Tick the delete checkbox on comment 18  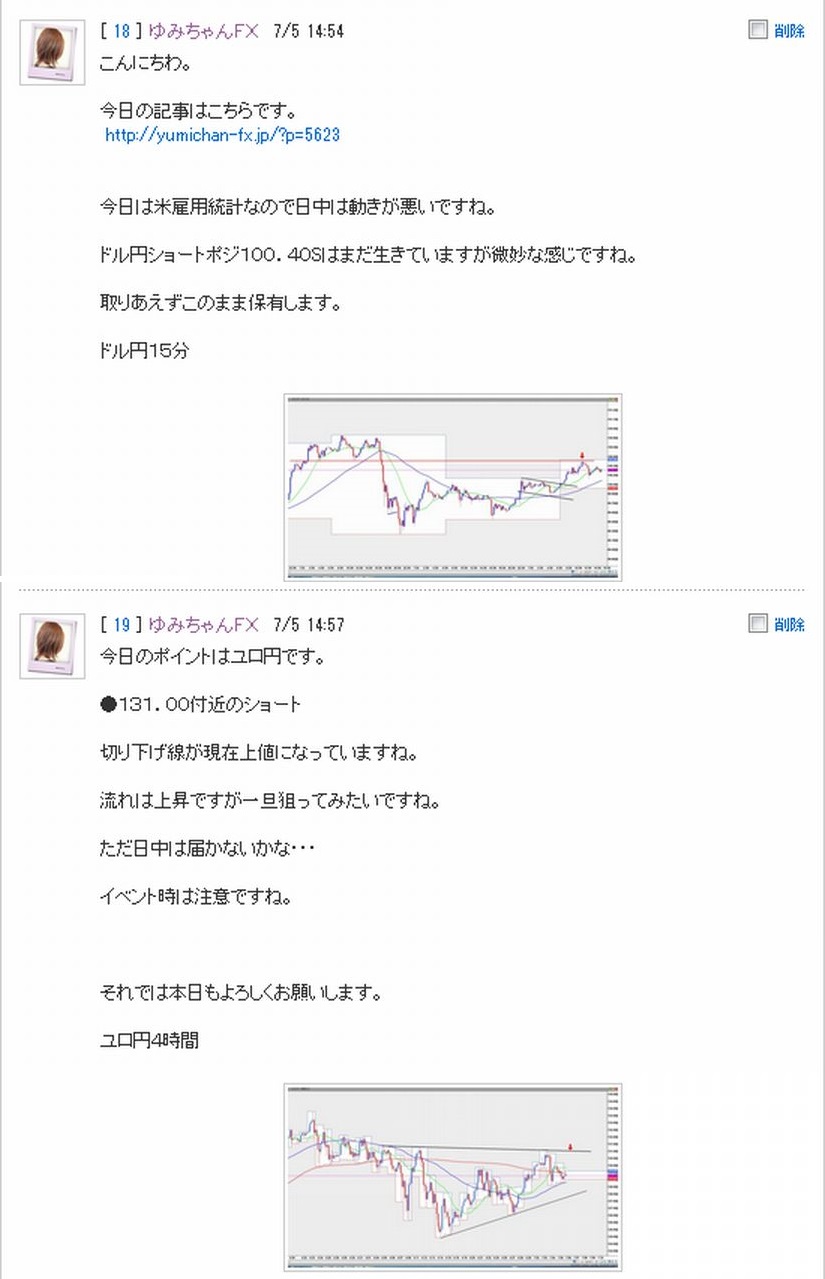758,30
